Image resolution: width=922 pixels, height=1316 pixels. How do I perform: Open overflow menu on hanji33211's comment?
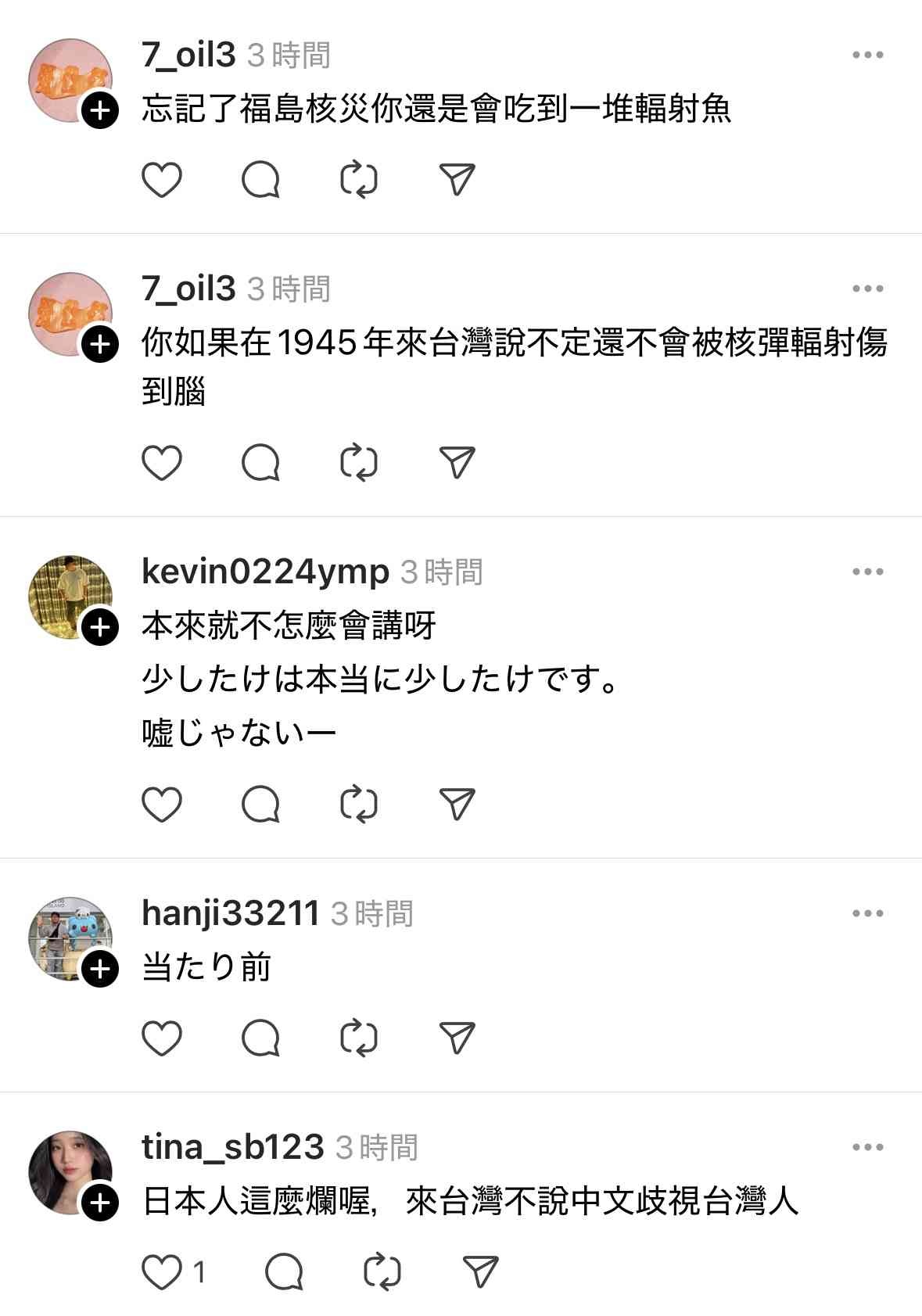click(x=867, y=913)
